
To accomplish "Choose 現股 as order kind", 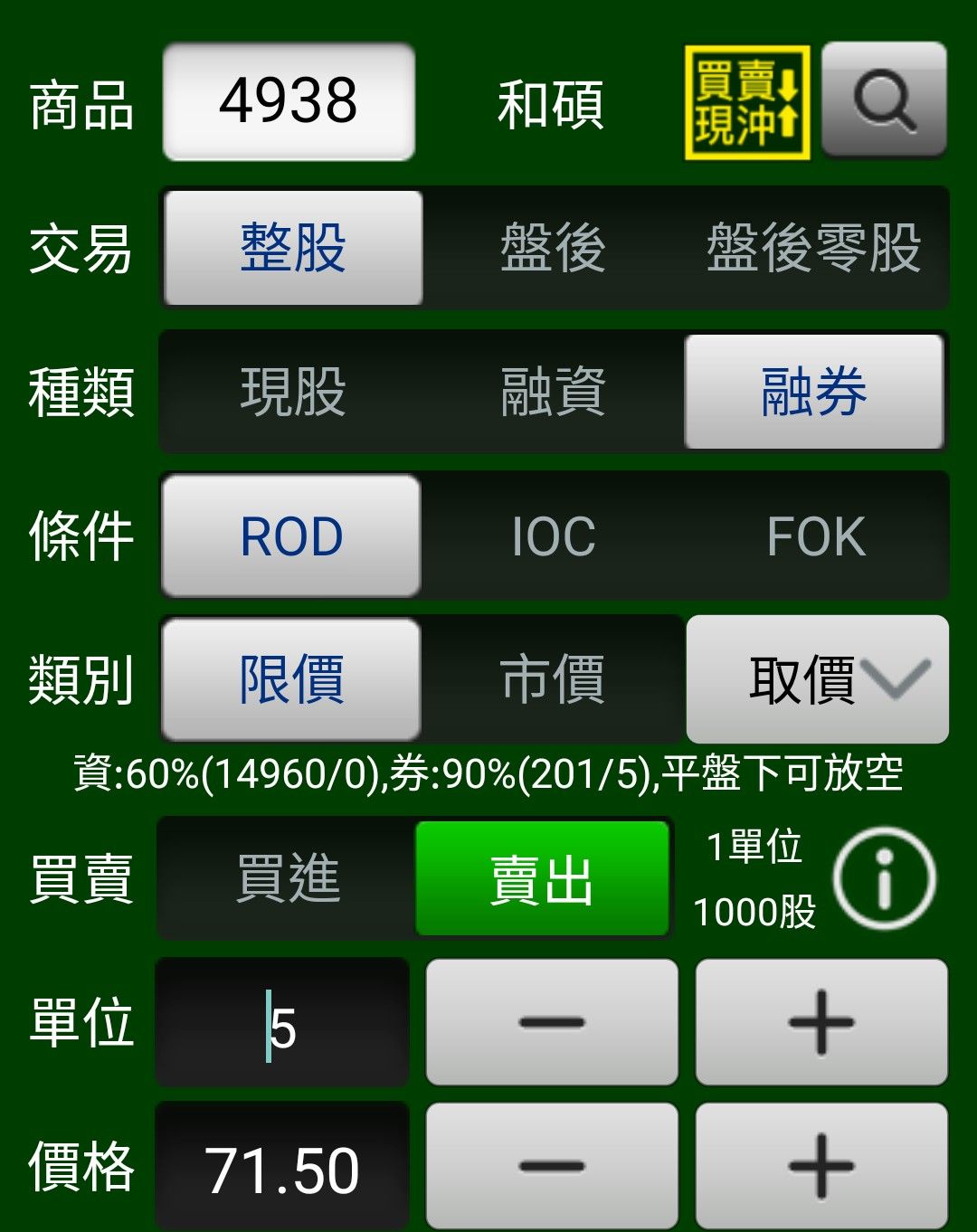I will point(293,392).
